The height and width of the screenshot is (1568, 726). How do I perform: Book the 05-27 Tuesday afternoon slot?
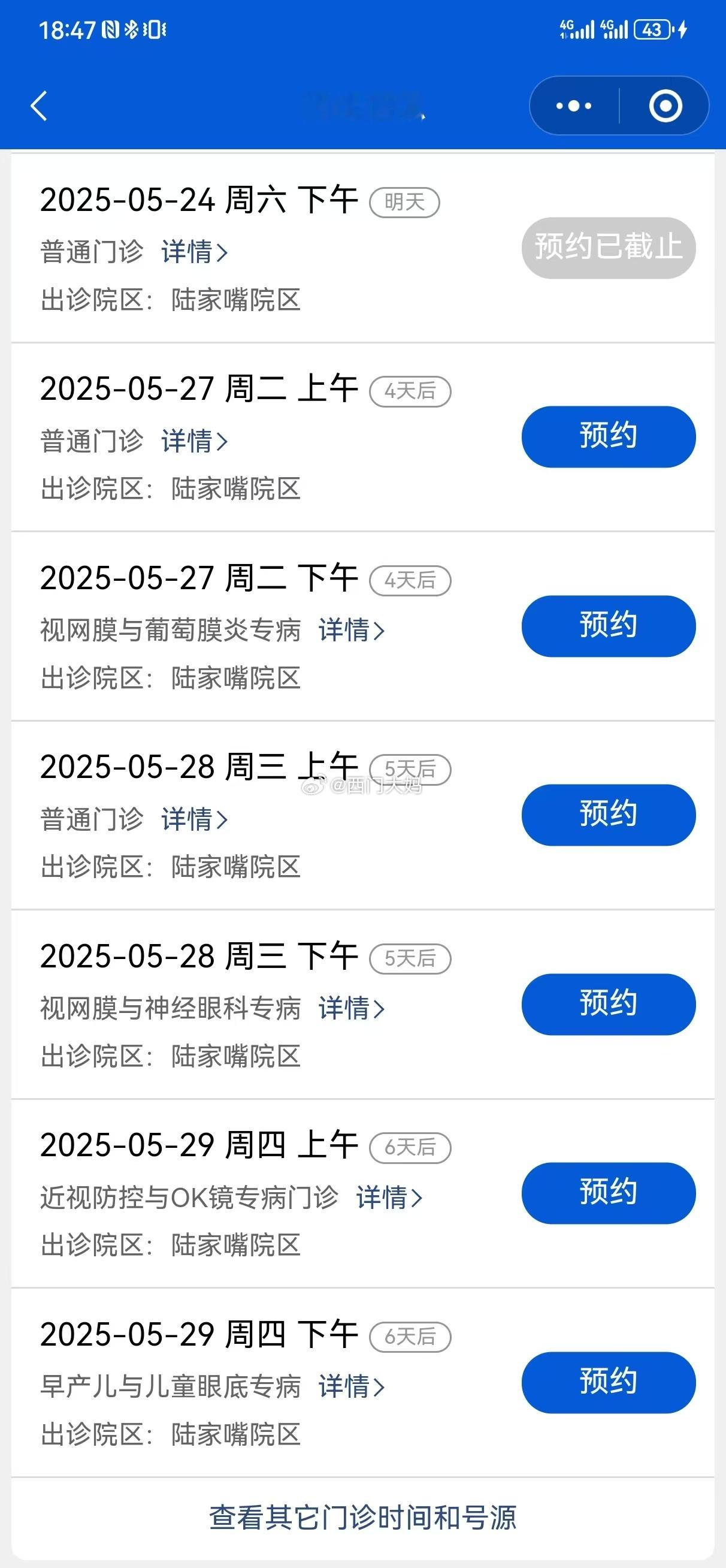(609, 626)
